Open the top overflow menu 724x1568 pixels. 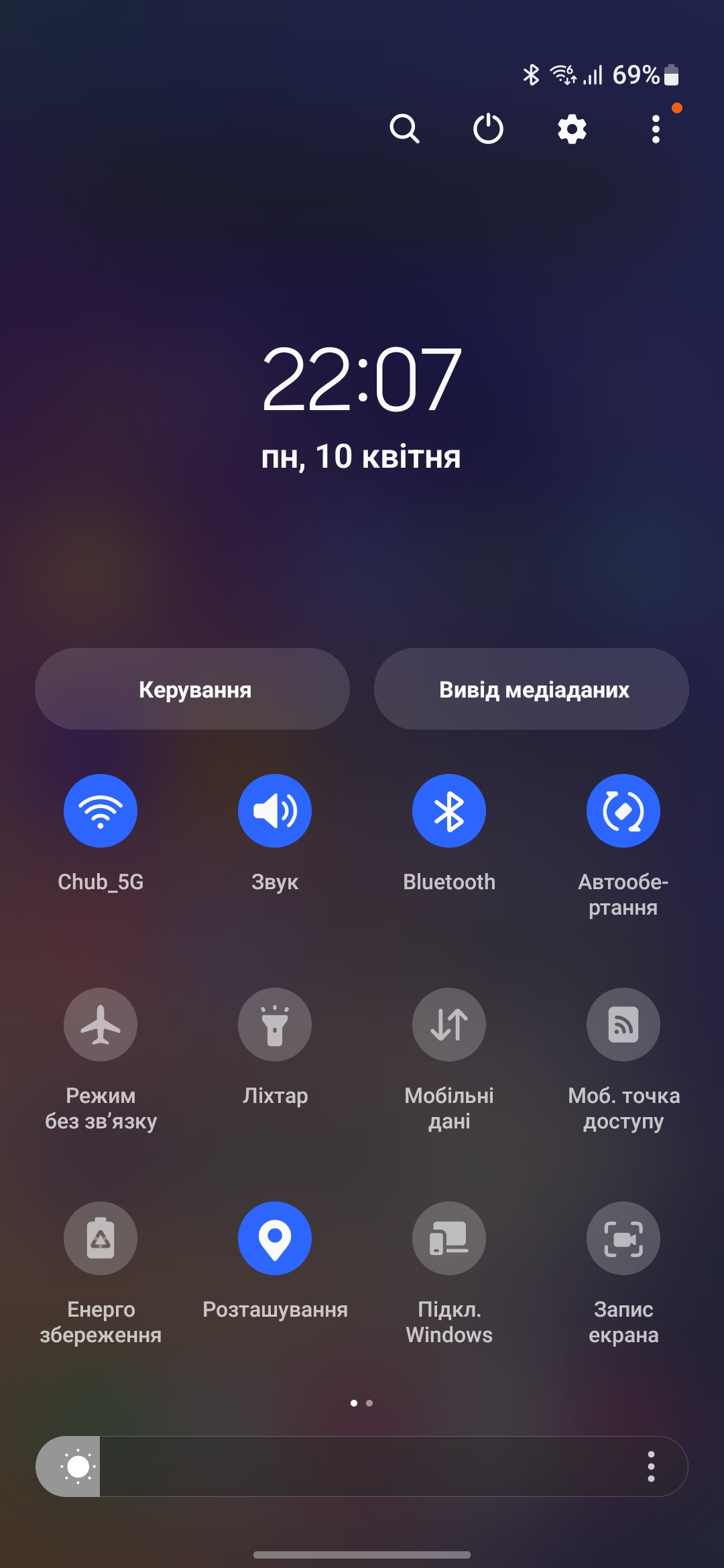(x=656, y=129)
